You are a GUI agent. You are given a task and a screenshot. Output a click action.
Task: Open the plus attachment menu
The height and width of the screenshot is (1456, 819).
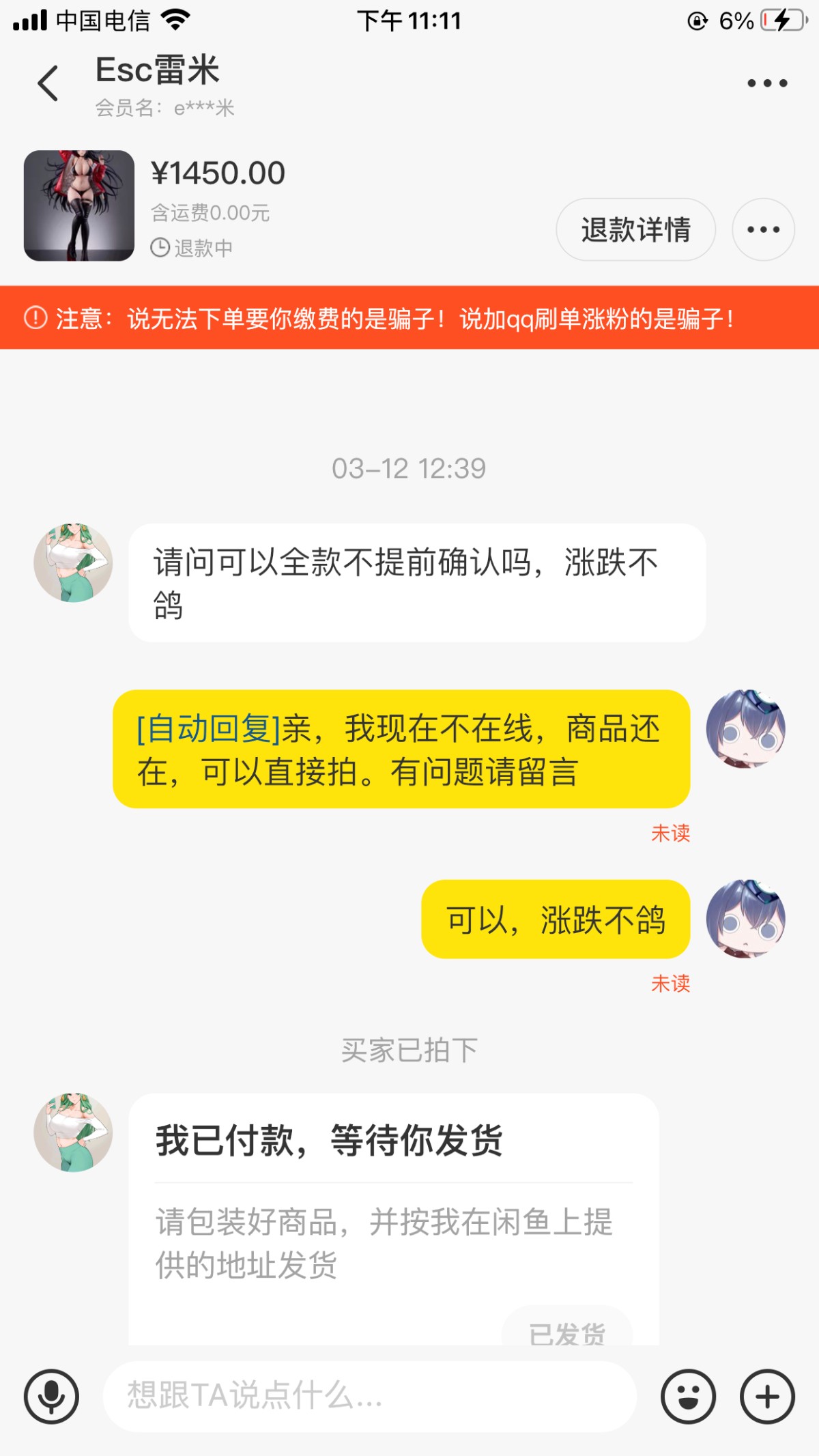click(x=767, y=1397)
